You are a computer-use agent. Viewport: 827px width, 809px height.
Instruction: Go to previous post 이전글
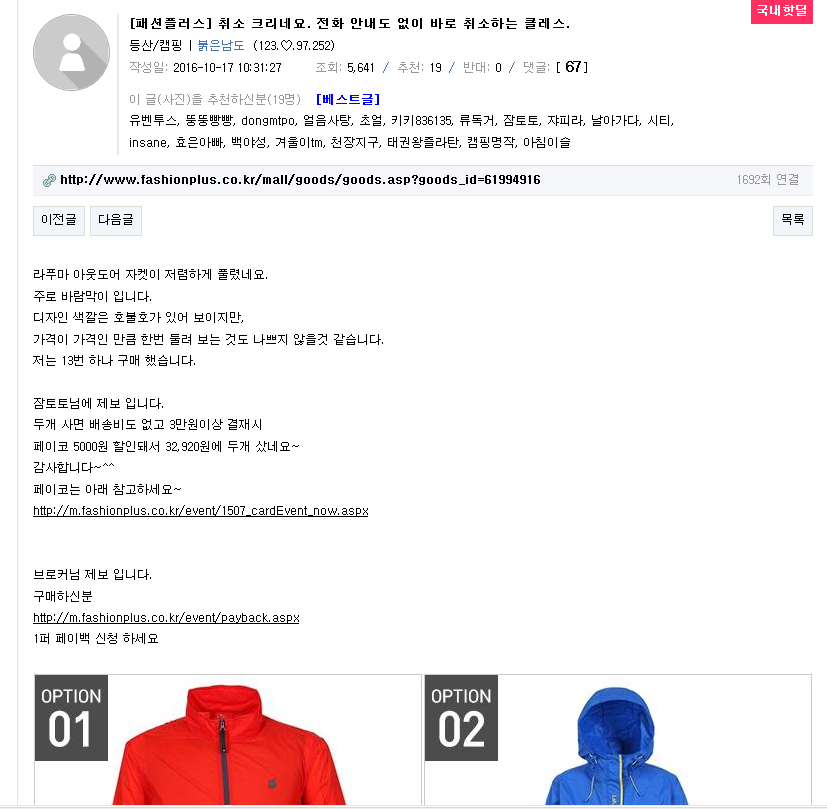(58, 220)
